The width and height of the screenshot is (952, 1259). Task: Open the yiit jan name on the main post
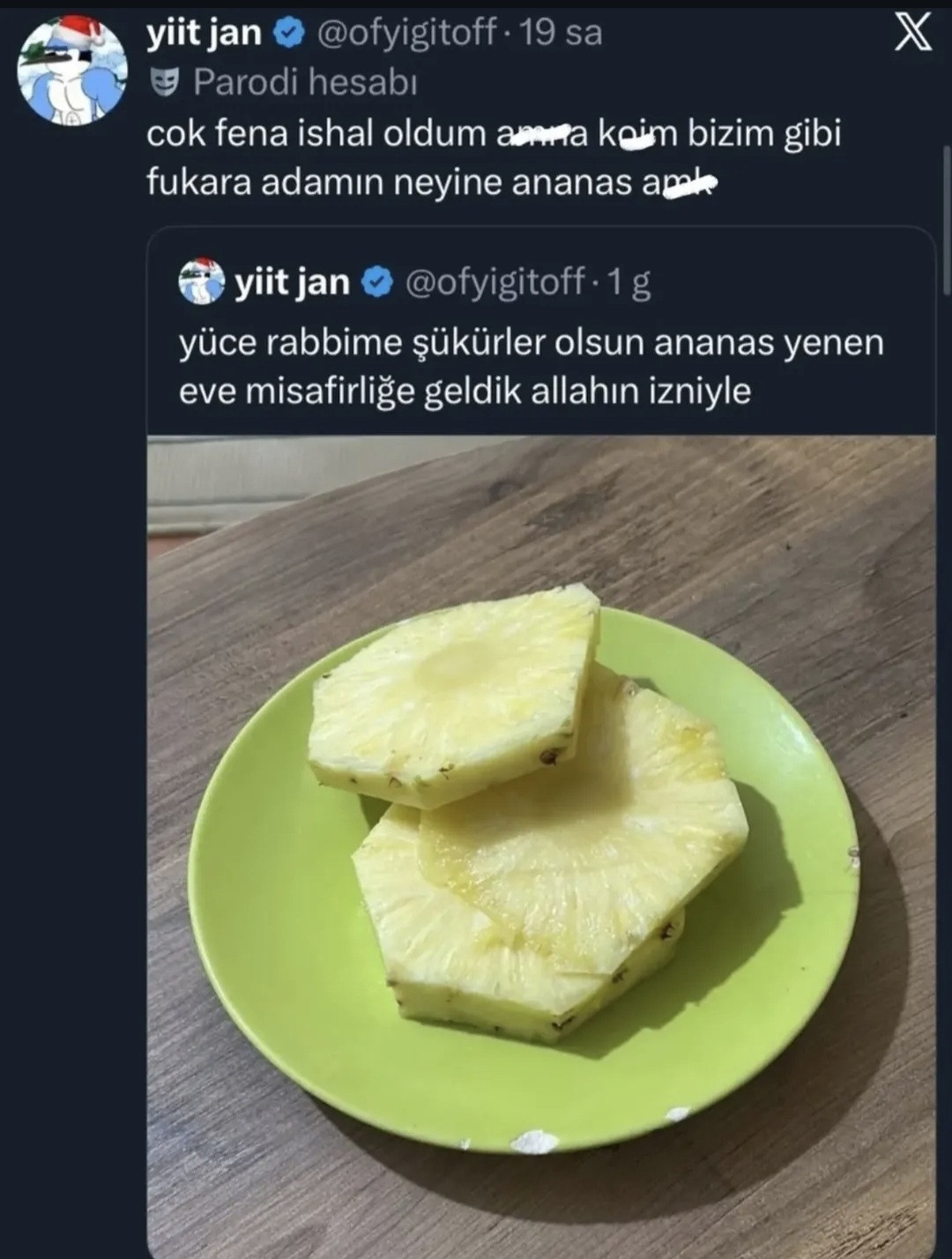(x=204, y=33)
